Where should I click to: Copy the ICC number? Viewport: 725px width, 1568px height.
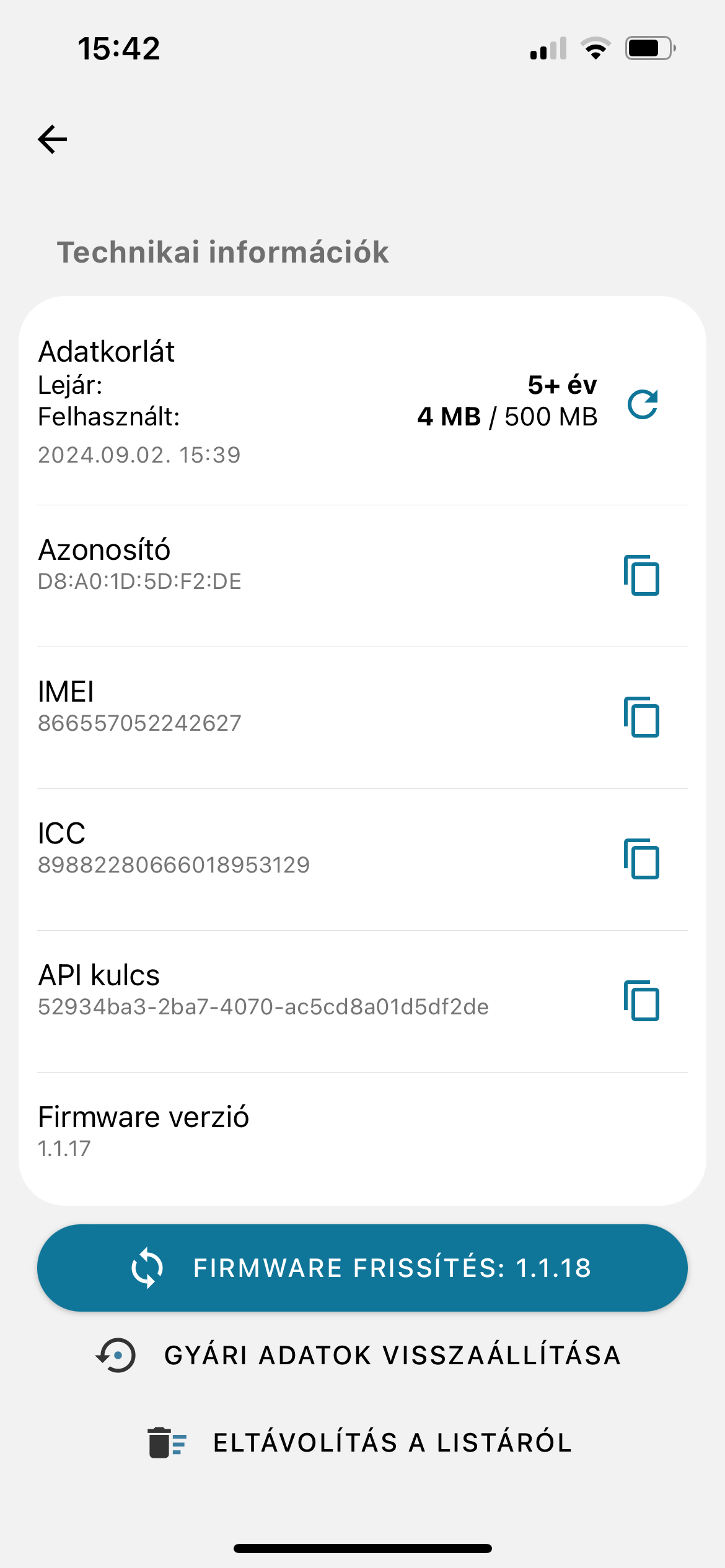coord(641,859)
